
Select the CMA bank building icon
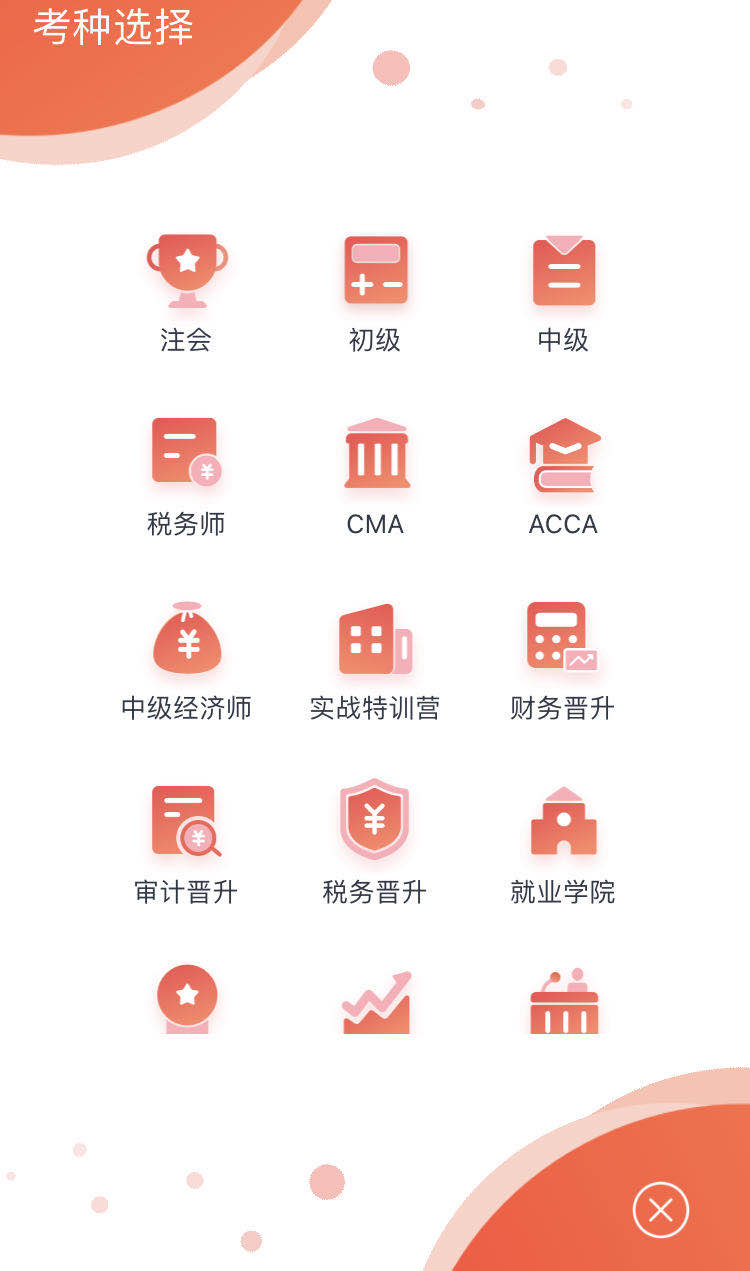point(375,452)
